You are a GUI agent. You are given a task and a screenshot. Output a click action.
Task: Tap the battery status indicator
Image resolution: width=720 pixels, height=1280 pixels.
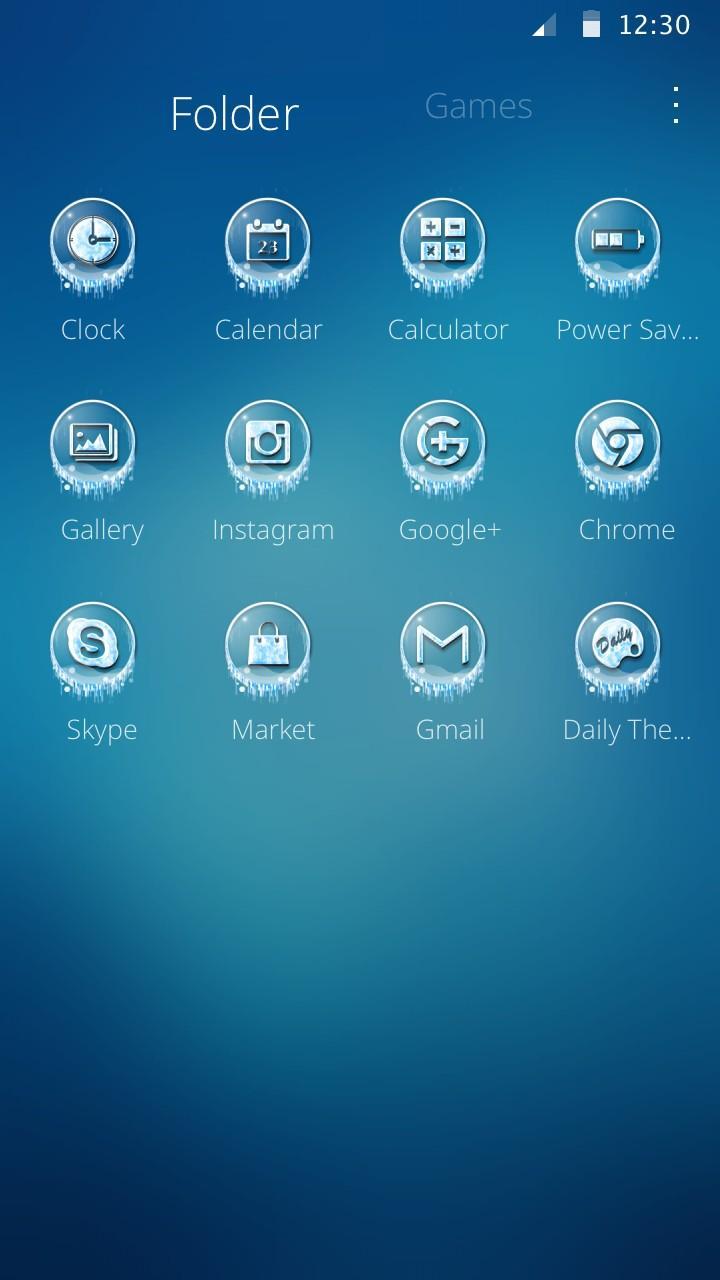592,25
